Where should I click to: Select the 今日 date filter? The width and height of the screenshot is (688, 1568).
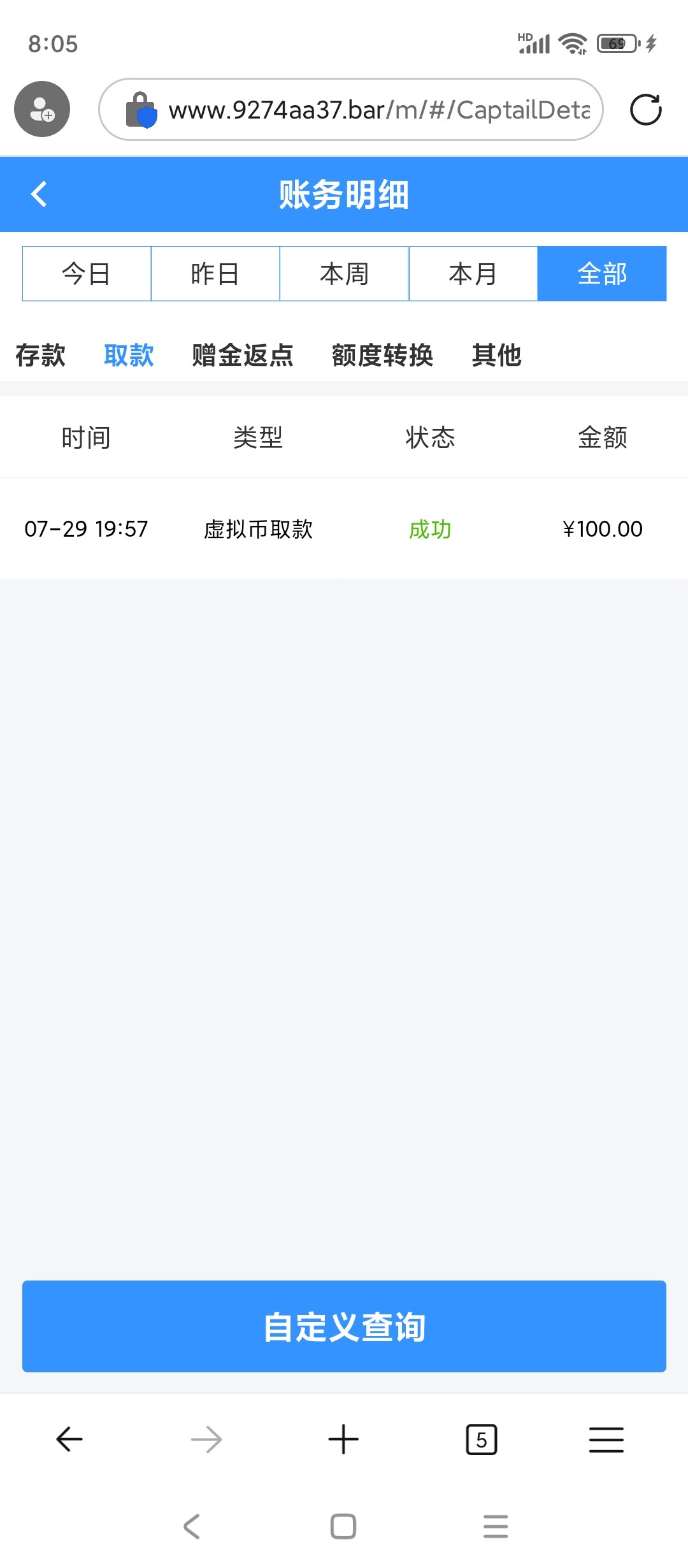[87, 273]
